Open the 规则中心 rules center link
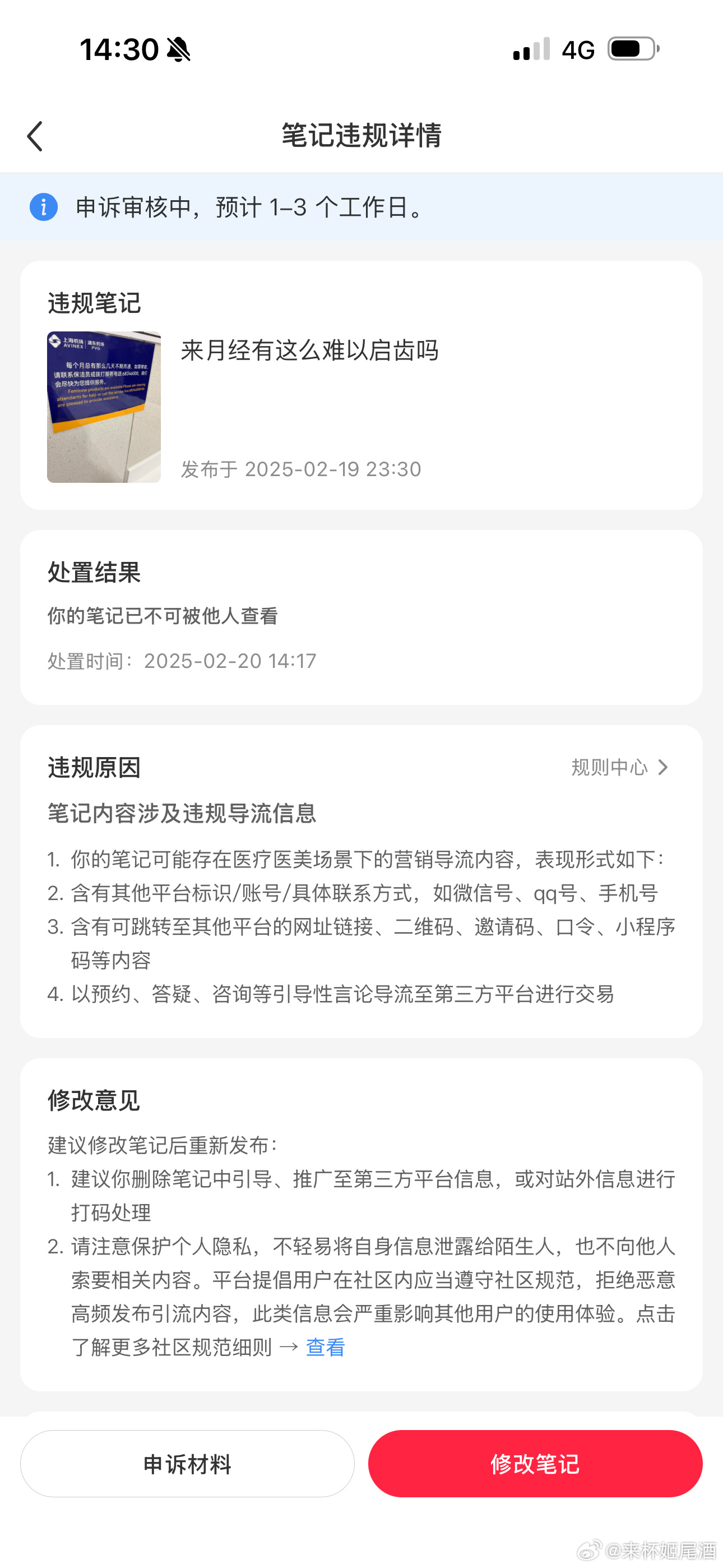 click(x=619, y=768)
